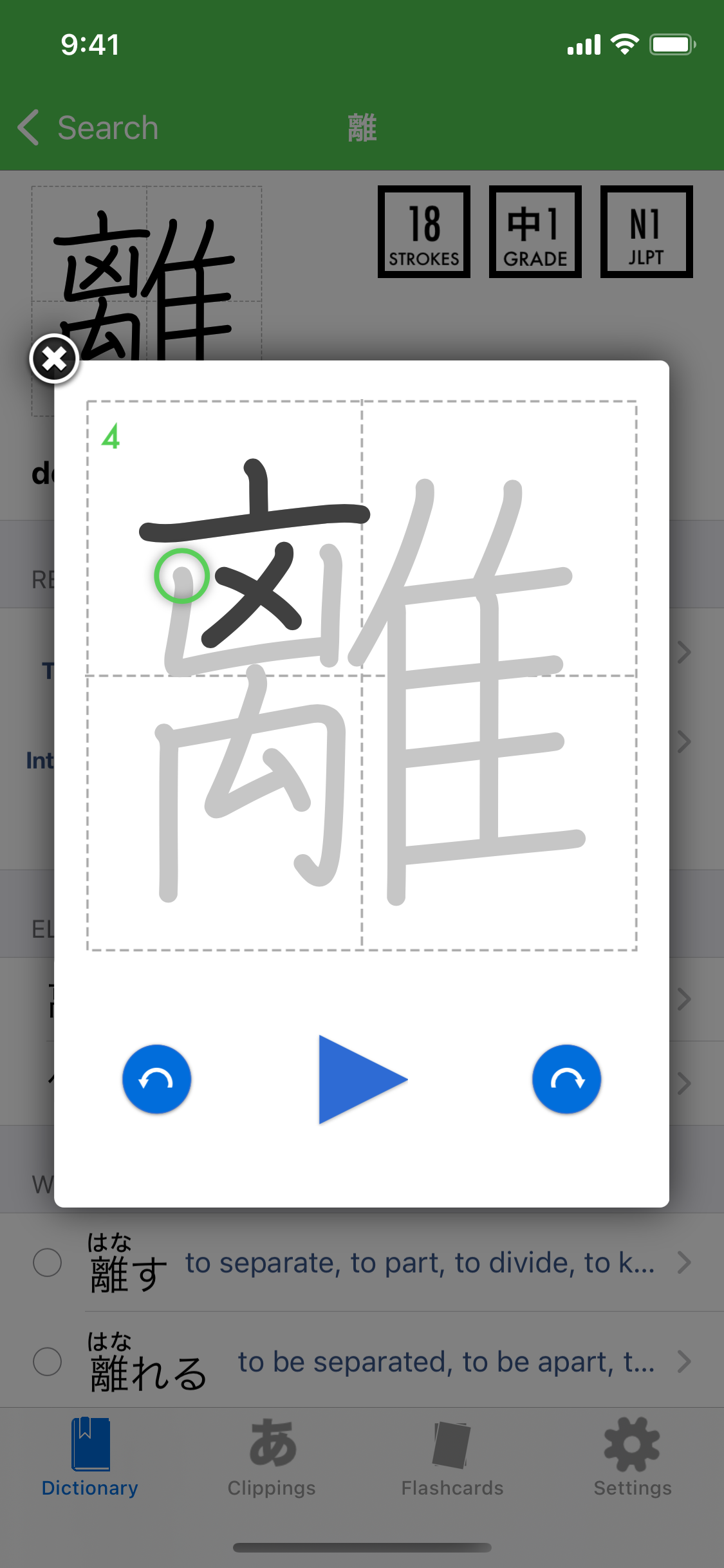Advance to the next stroke
Screen dimensions: 724x1568
pos(566,1079)
